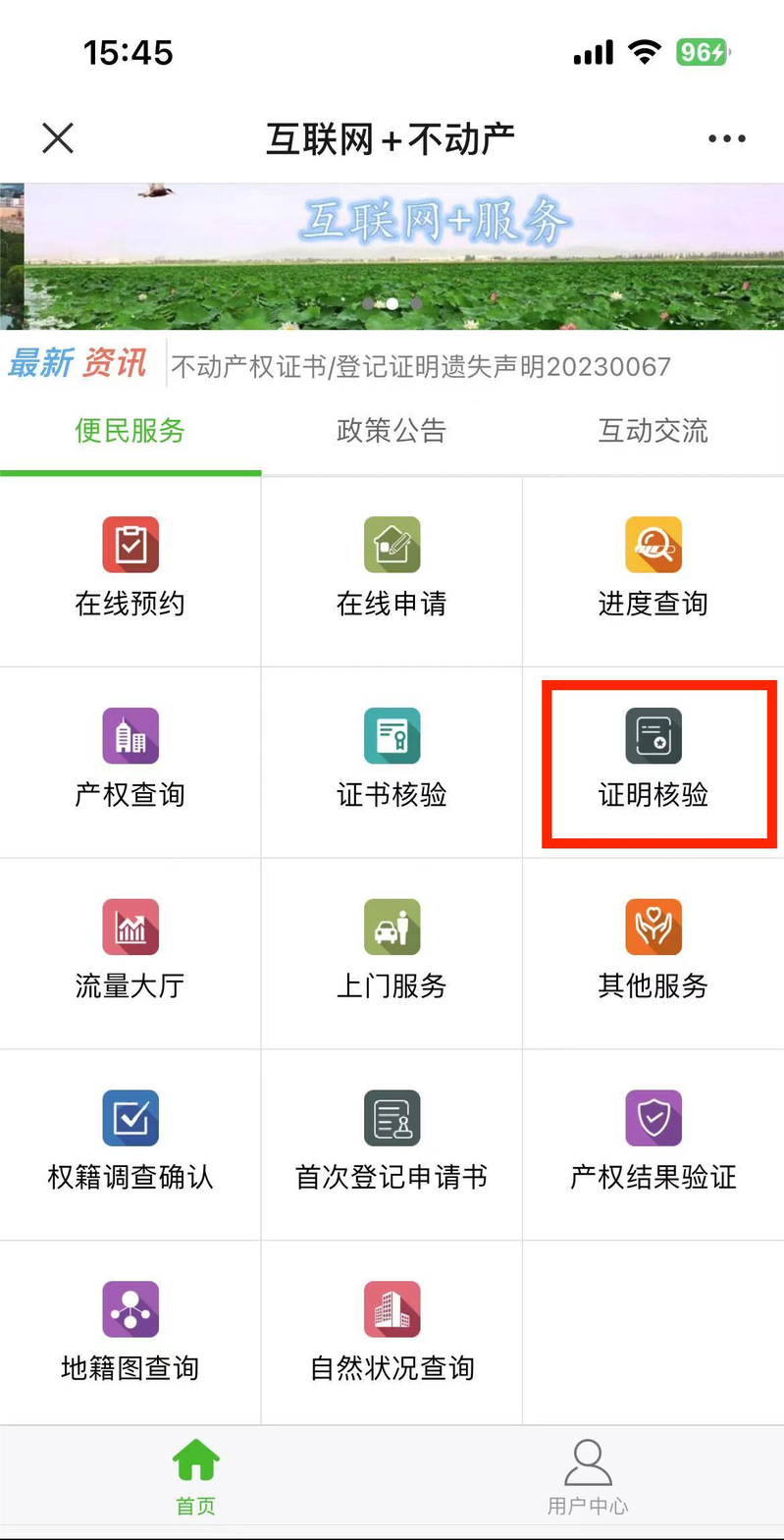This screenshot has height=1540, width=784.
Task: Open 地籍图查询
Action: point(131,1335)
